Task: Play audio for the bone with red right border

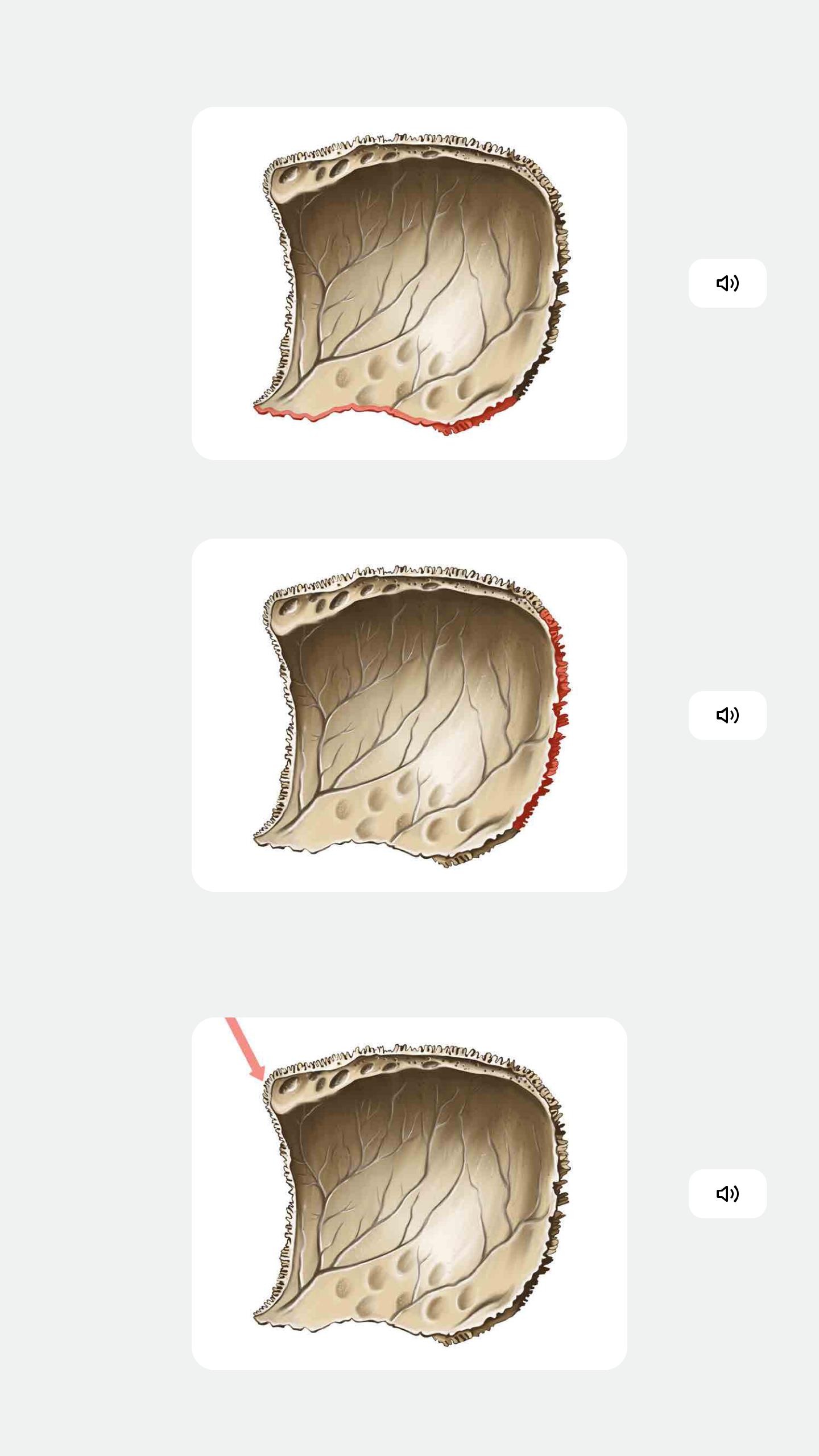Action: pyautogui.click(x=727, y=715)
